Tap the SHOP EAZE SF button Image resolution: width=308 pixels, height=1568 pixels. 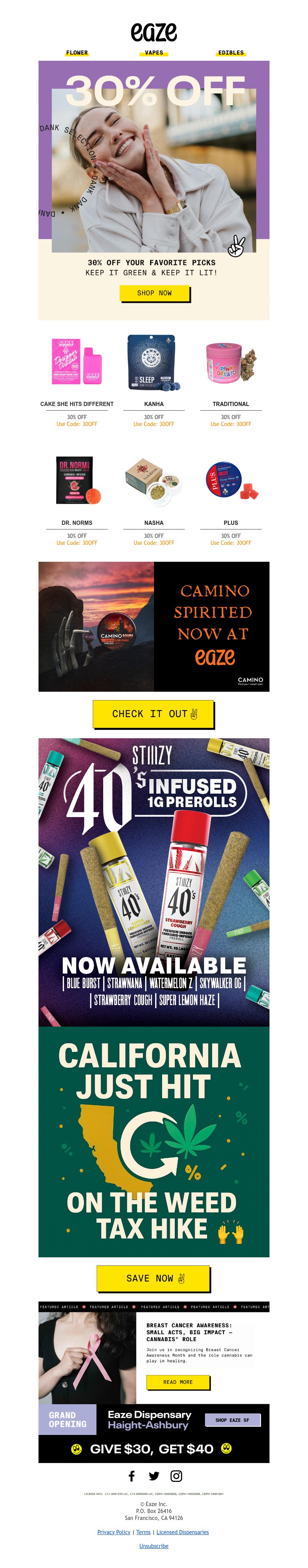coord(232,1420)
